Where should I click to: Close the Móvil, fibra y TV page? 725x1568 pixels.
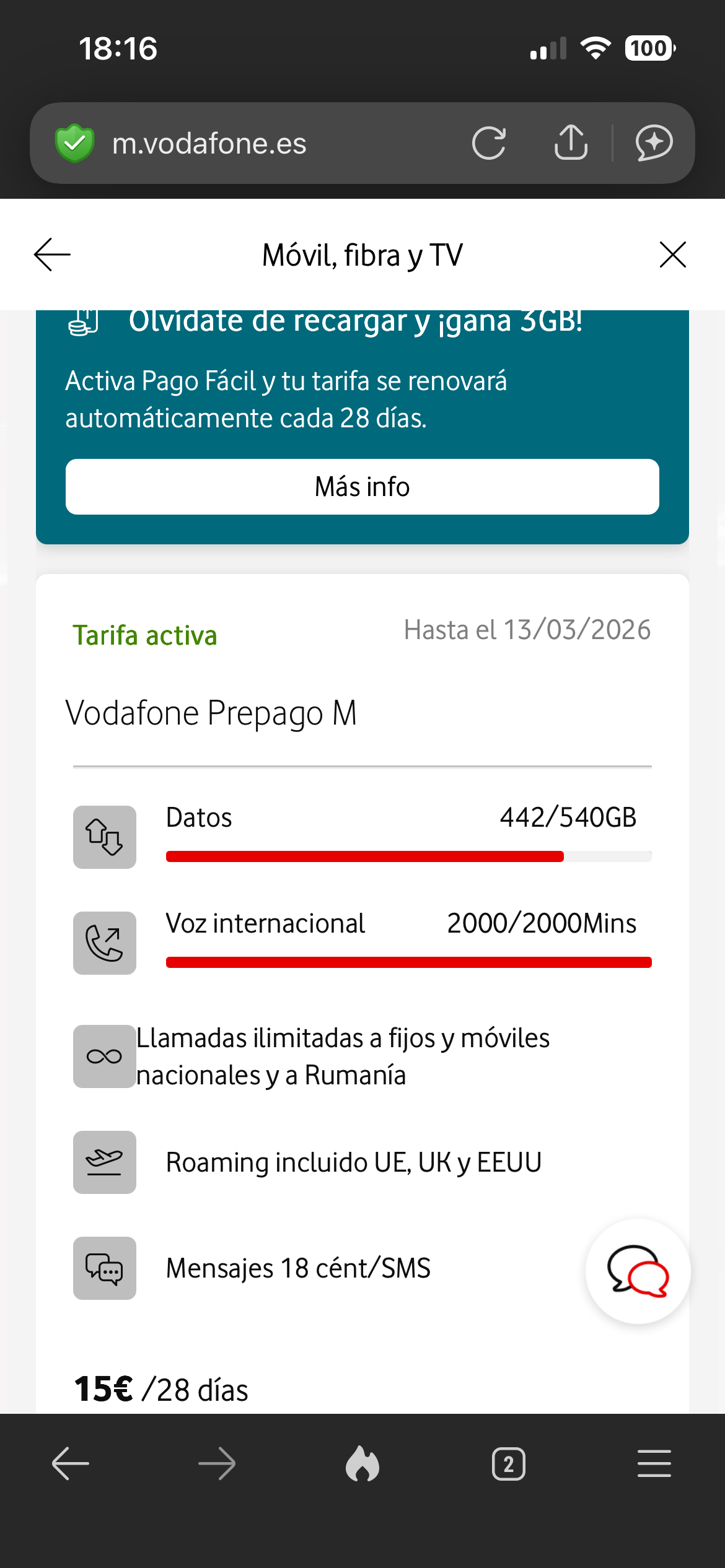pyautogui.click(x=673, y=255)
